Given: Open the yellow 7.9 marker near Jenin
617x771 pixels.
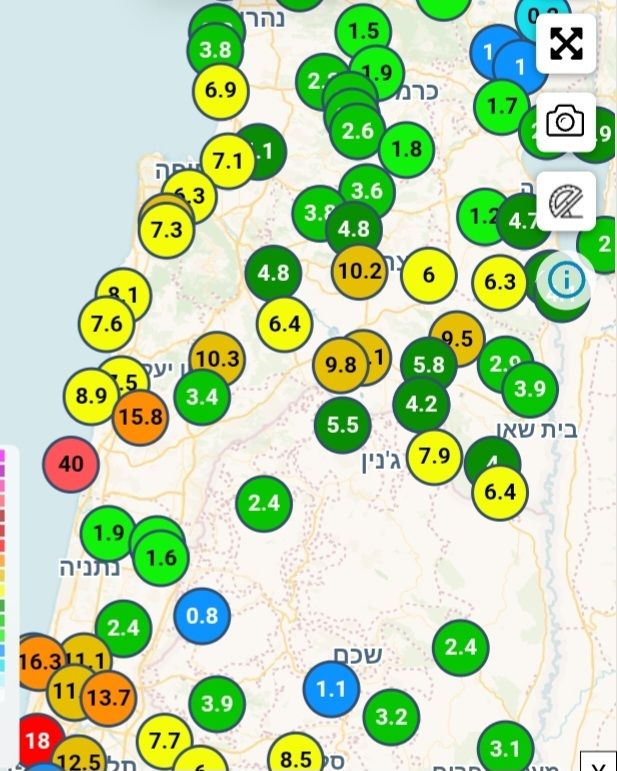Looking at the screenshot, I should point(434,457).
